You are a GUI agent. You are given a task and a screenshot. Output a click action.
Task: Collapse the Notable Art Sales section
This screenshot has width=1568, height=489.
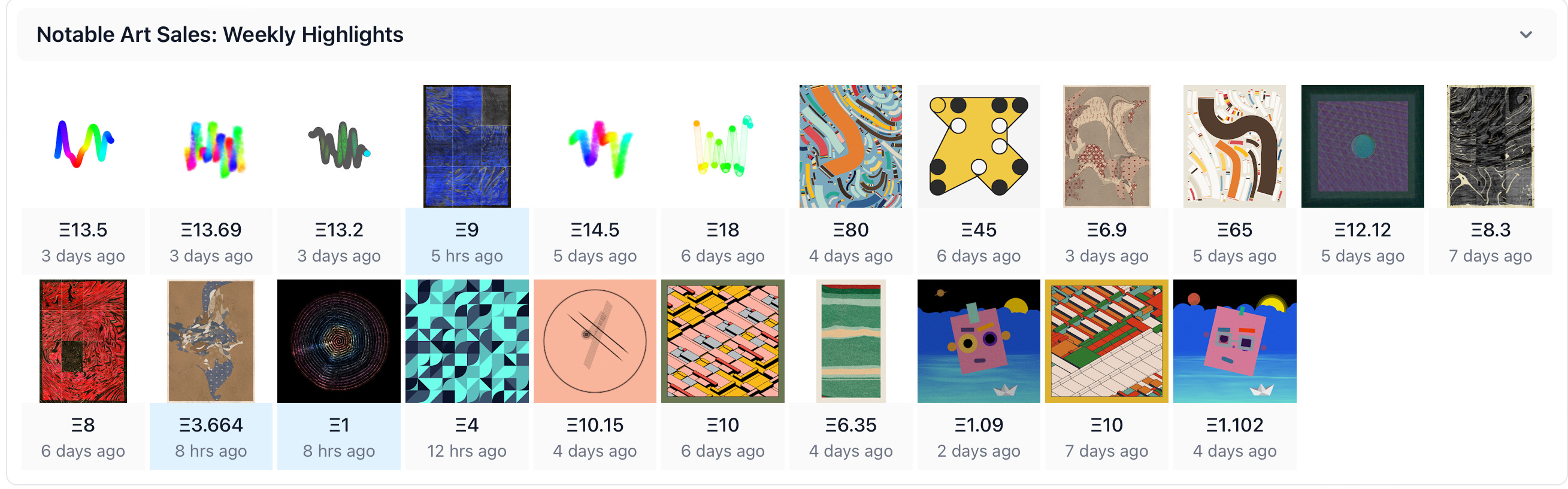tap(1525, 35)
